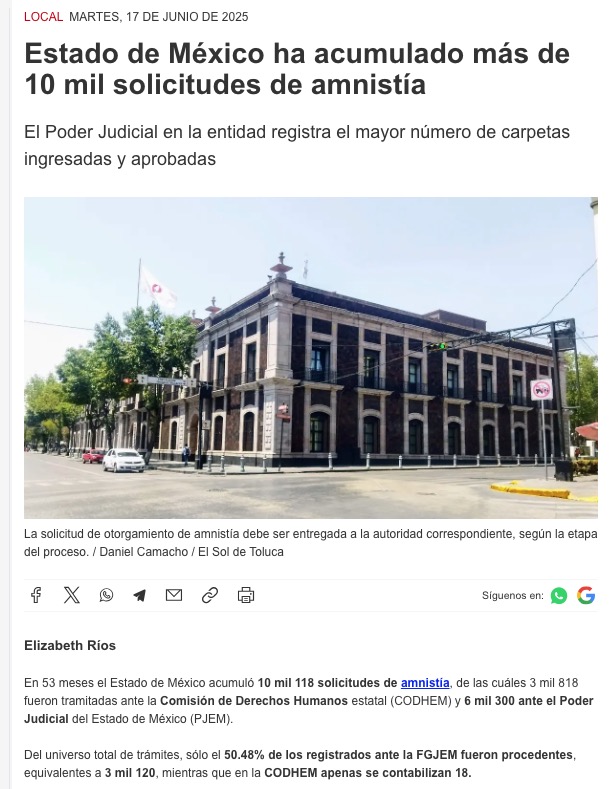Viewport: 612px width, 789px height.
Task: Copy the article link
Action: [x=210, y=595]
